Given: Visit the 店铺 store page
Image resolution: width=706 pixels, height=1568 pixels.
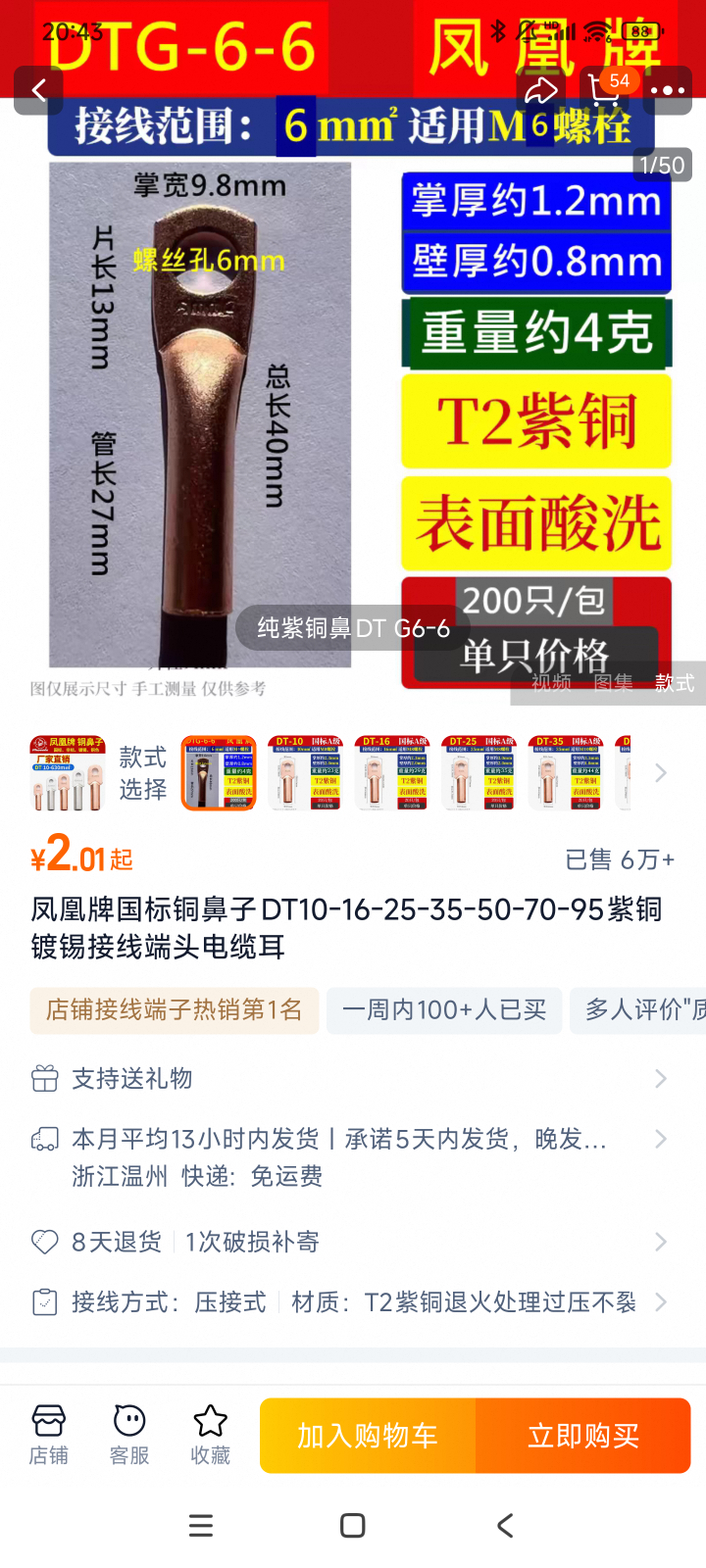Looking at the screenshot, I should pos(48,1435).
